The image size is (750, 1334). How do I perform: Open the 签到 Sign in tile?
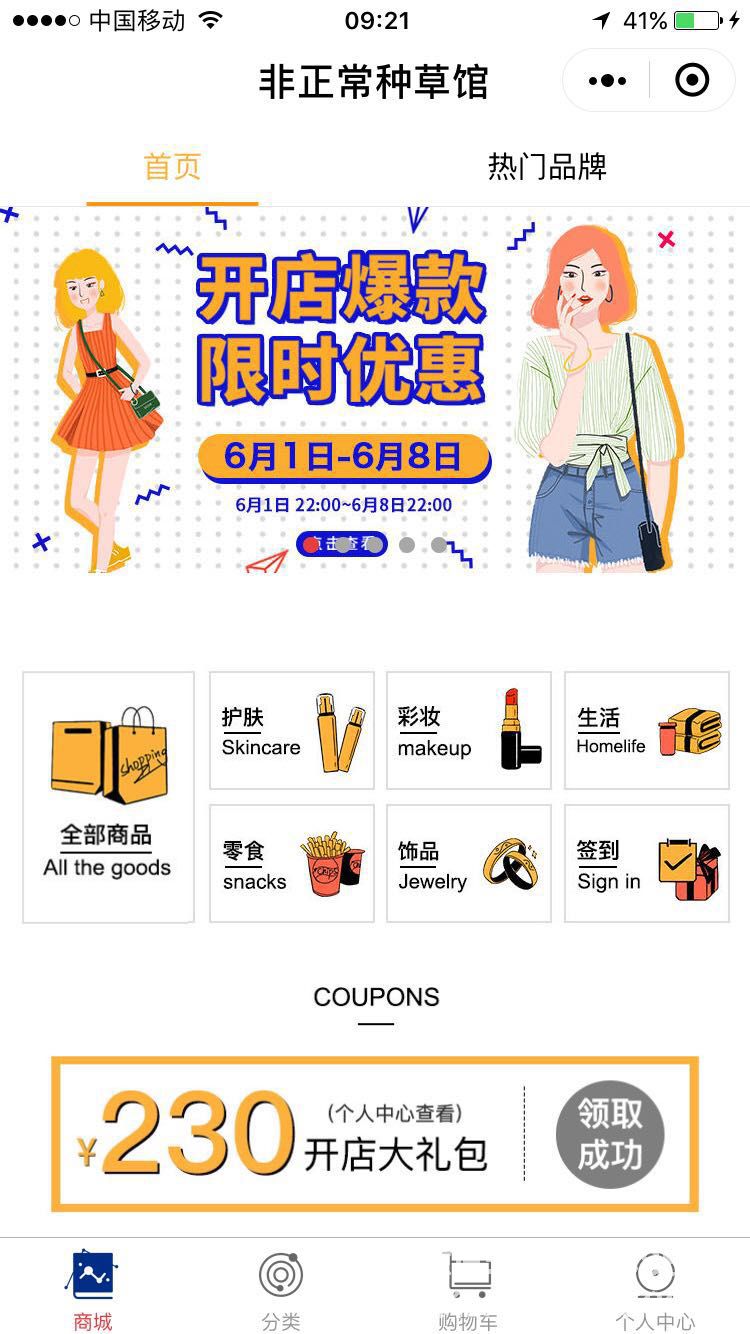[646, 863]
